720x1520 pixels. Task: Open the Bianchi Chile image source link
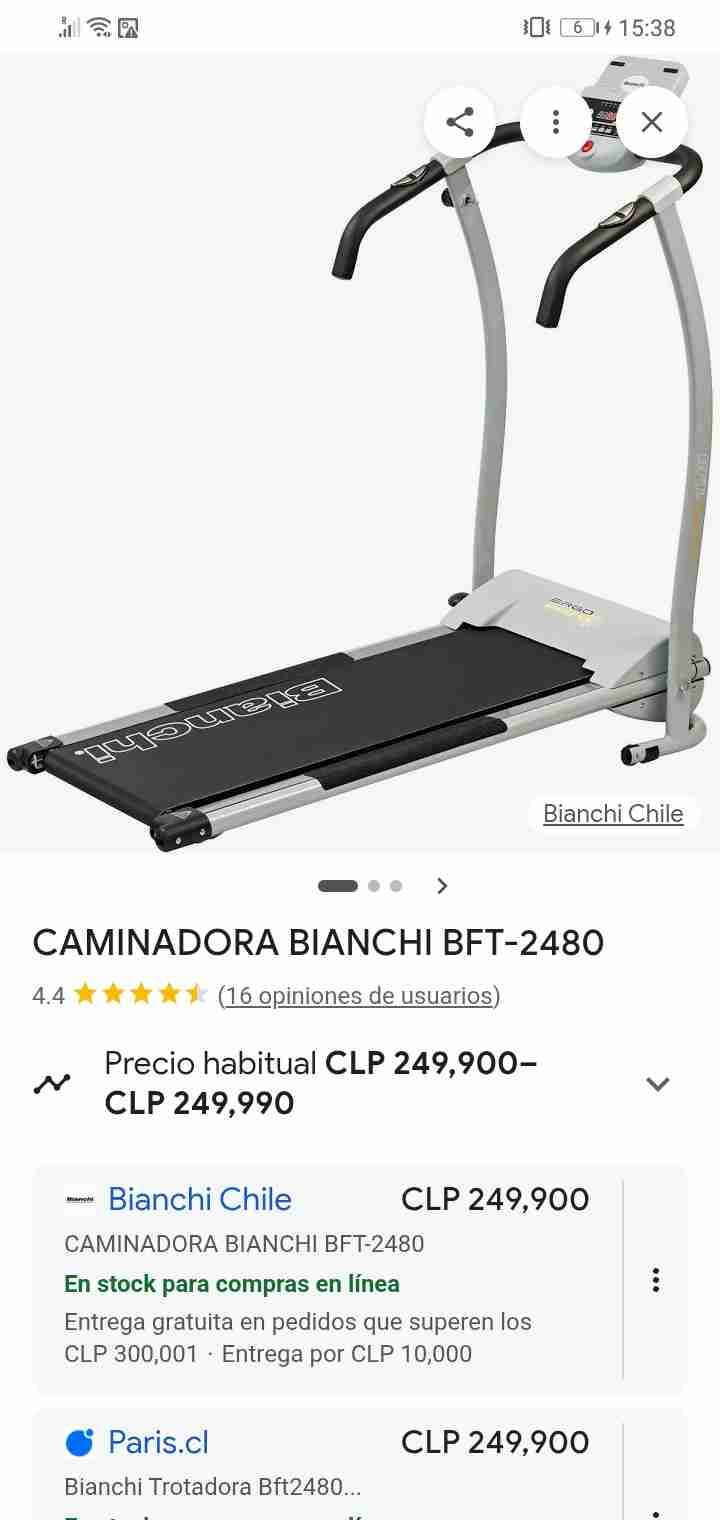[612, 814]
